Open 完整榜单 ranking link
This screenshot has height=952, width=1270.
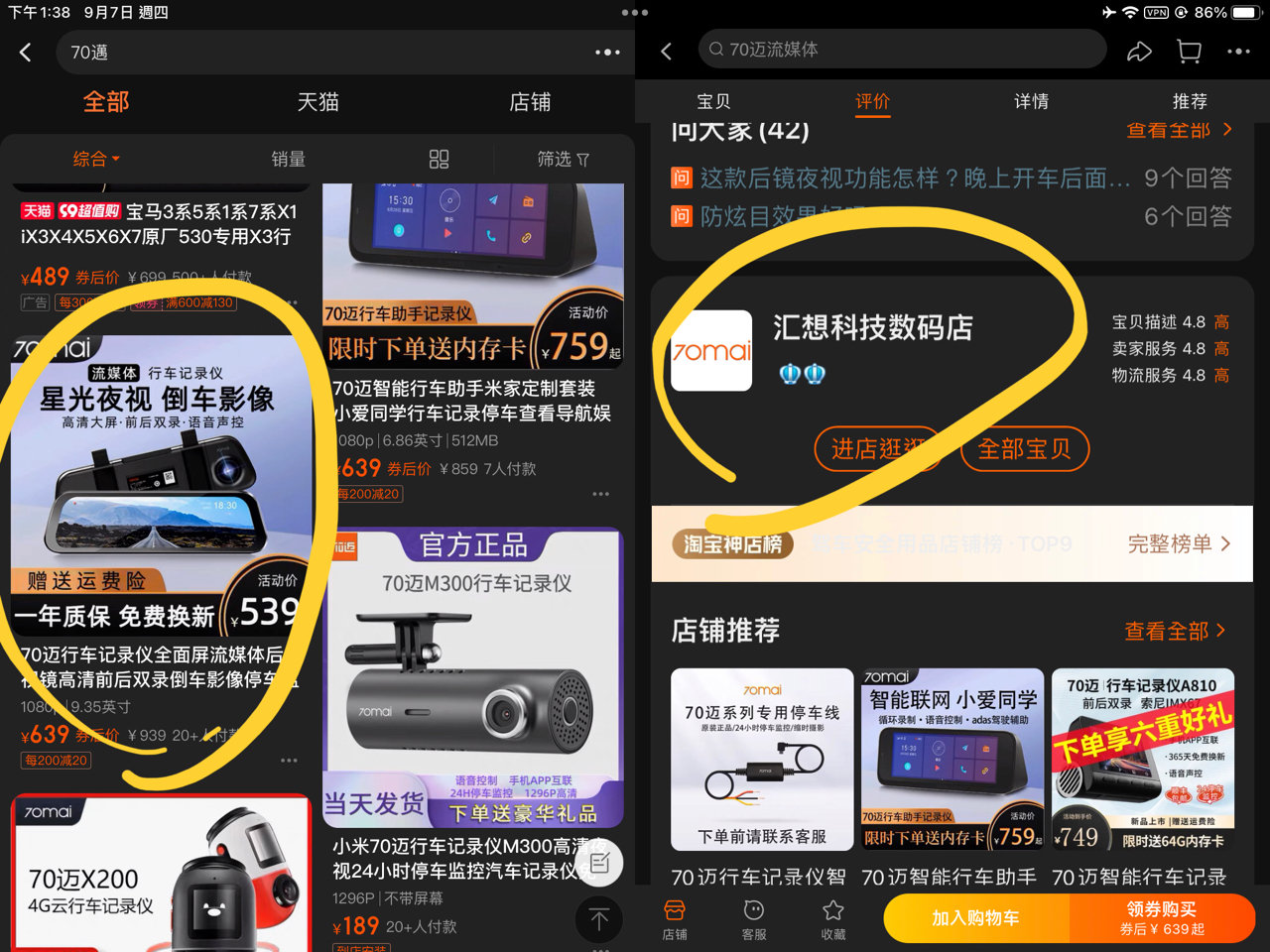(x=1178, y=543)
